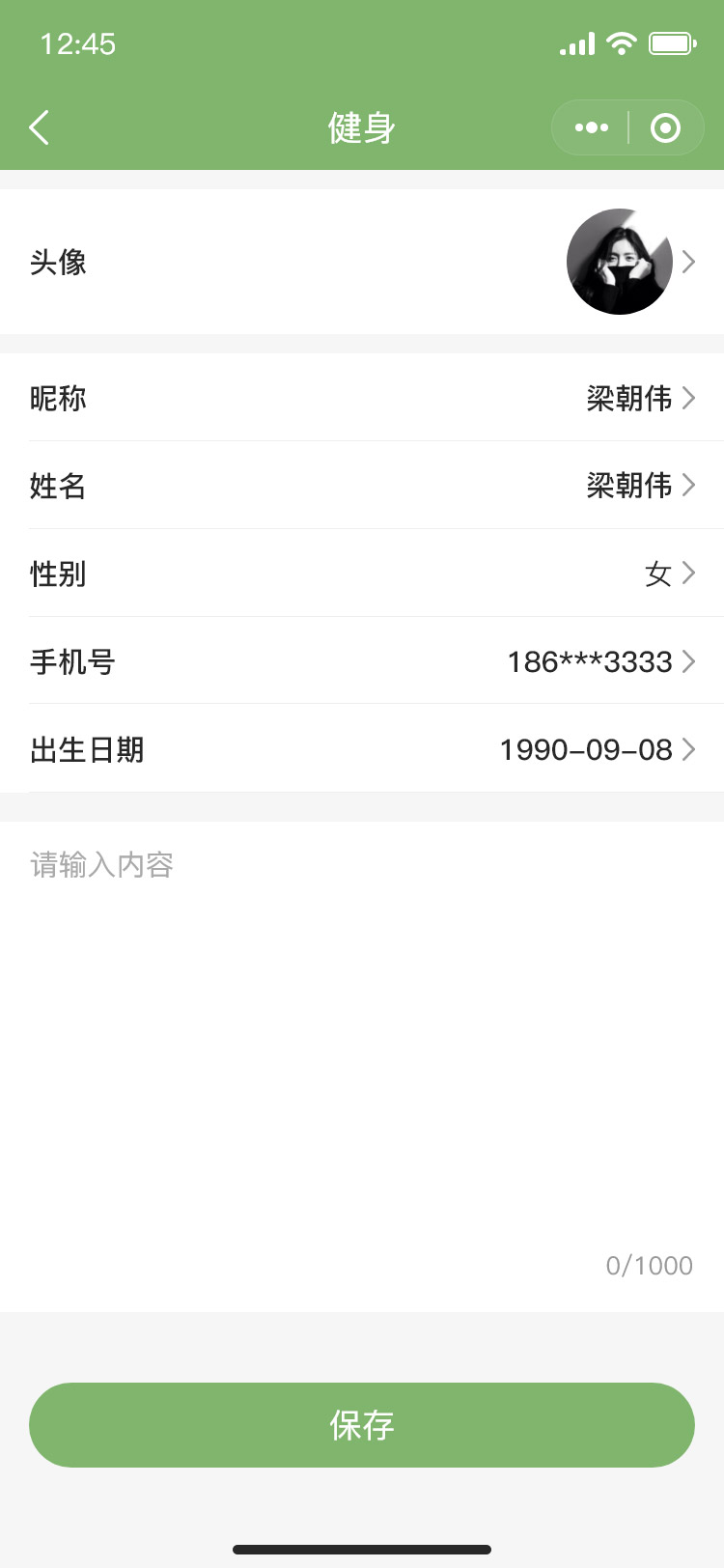Select the 性别 gender row

coord(362,574)
